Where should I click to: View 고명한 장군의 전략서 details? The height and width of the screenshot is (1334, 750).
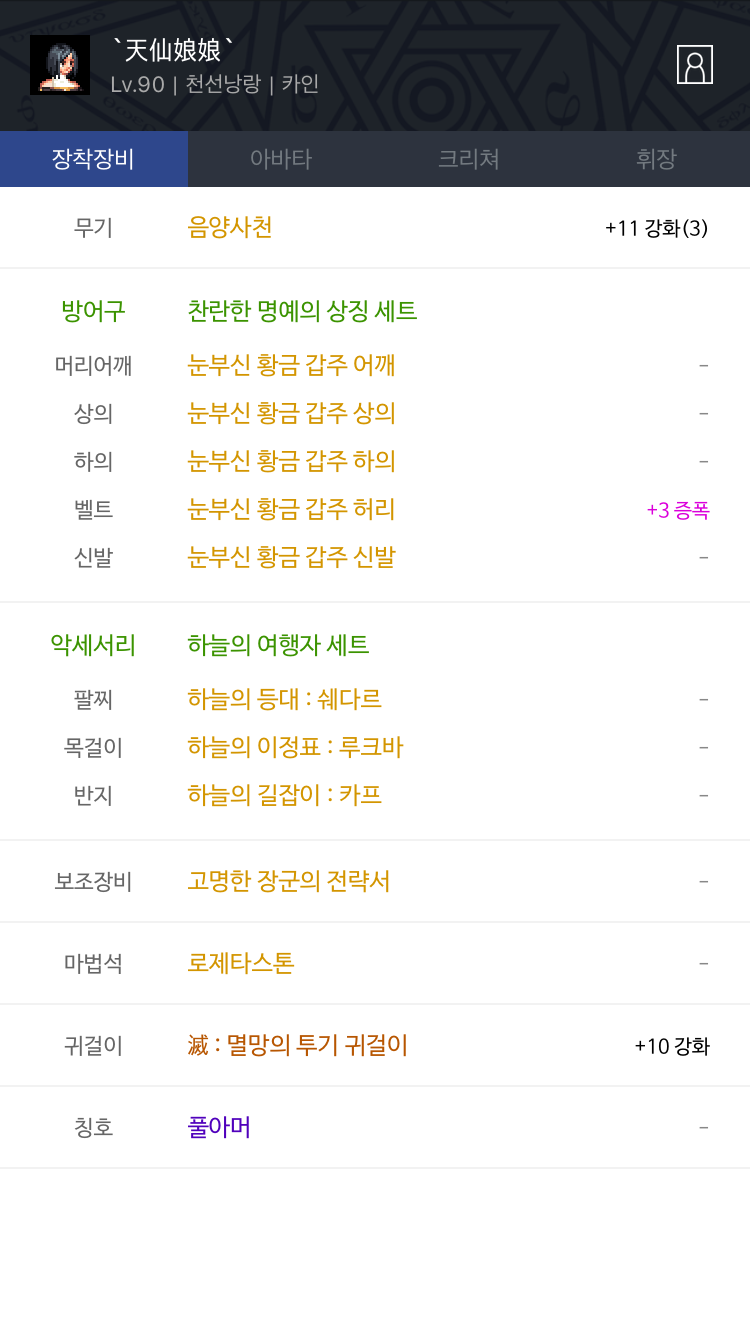[288, 881]
